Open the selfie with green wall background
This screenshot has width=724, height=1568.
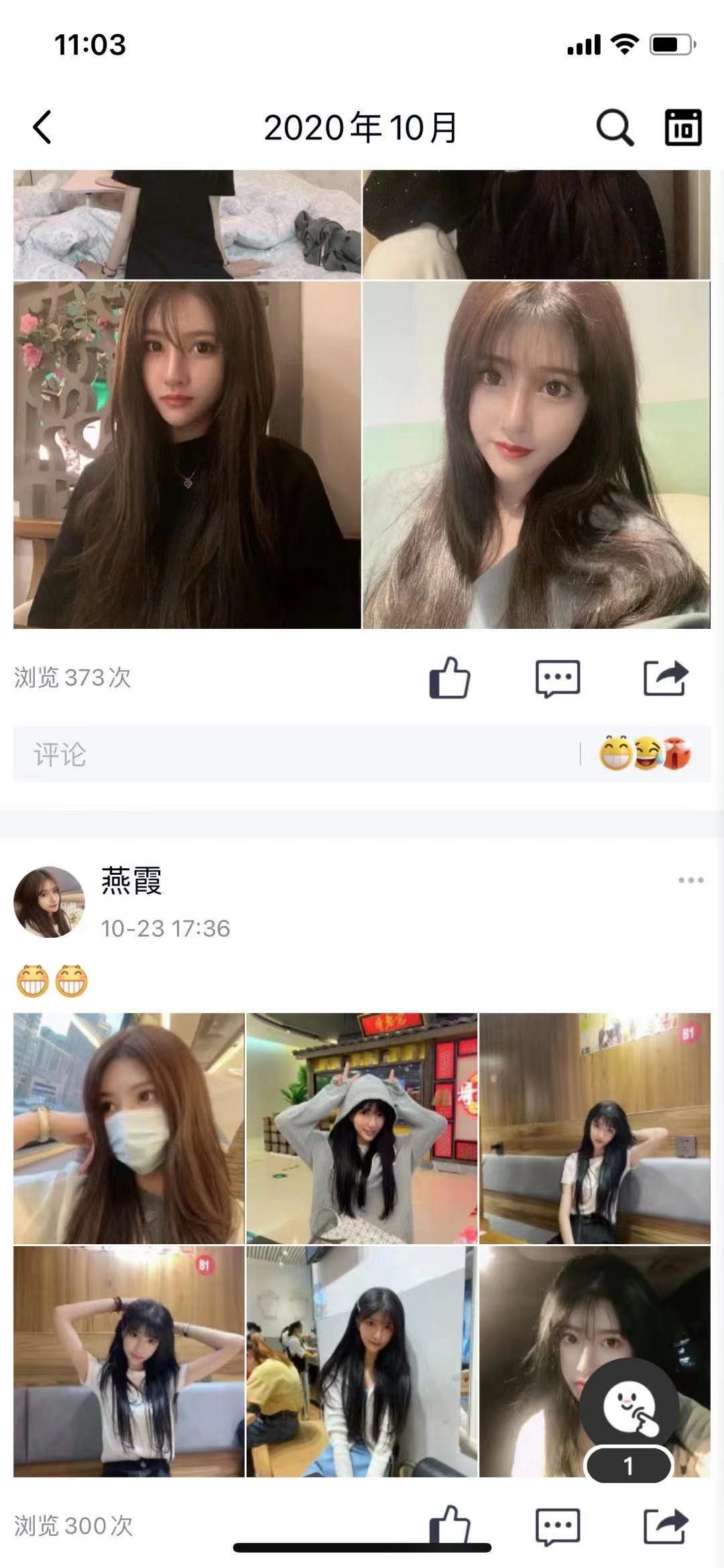click(x=536, y=455)
